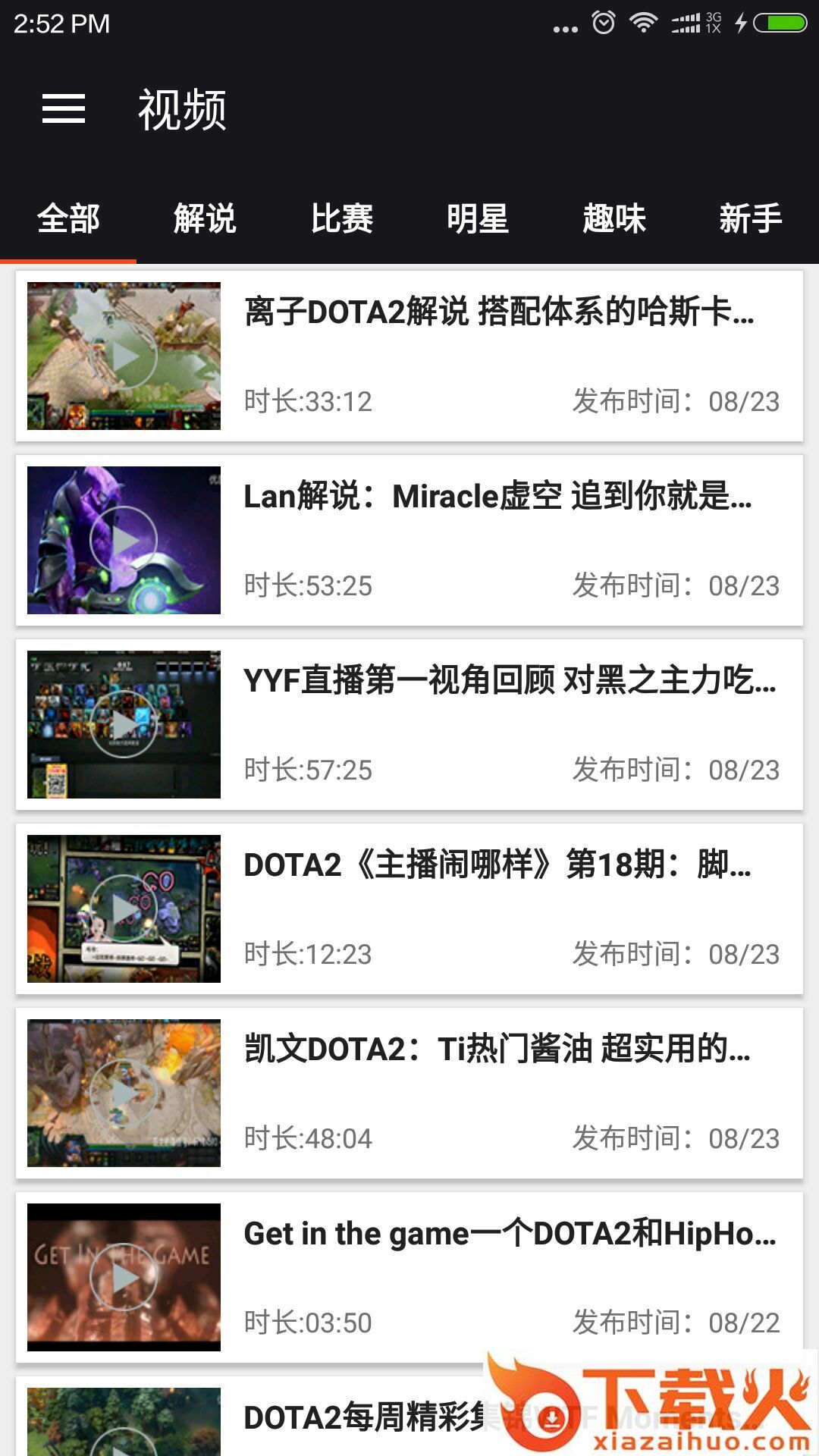Image resolution: width=819 pixels, height=1456 pixels.
Task: Play the 主播闹哪样 第18期 video
Action: (x=126, y=906)
